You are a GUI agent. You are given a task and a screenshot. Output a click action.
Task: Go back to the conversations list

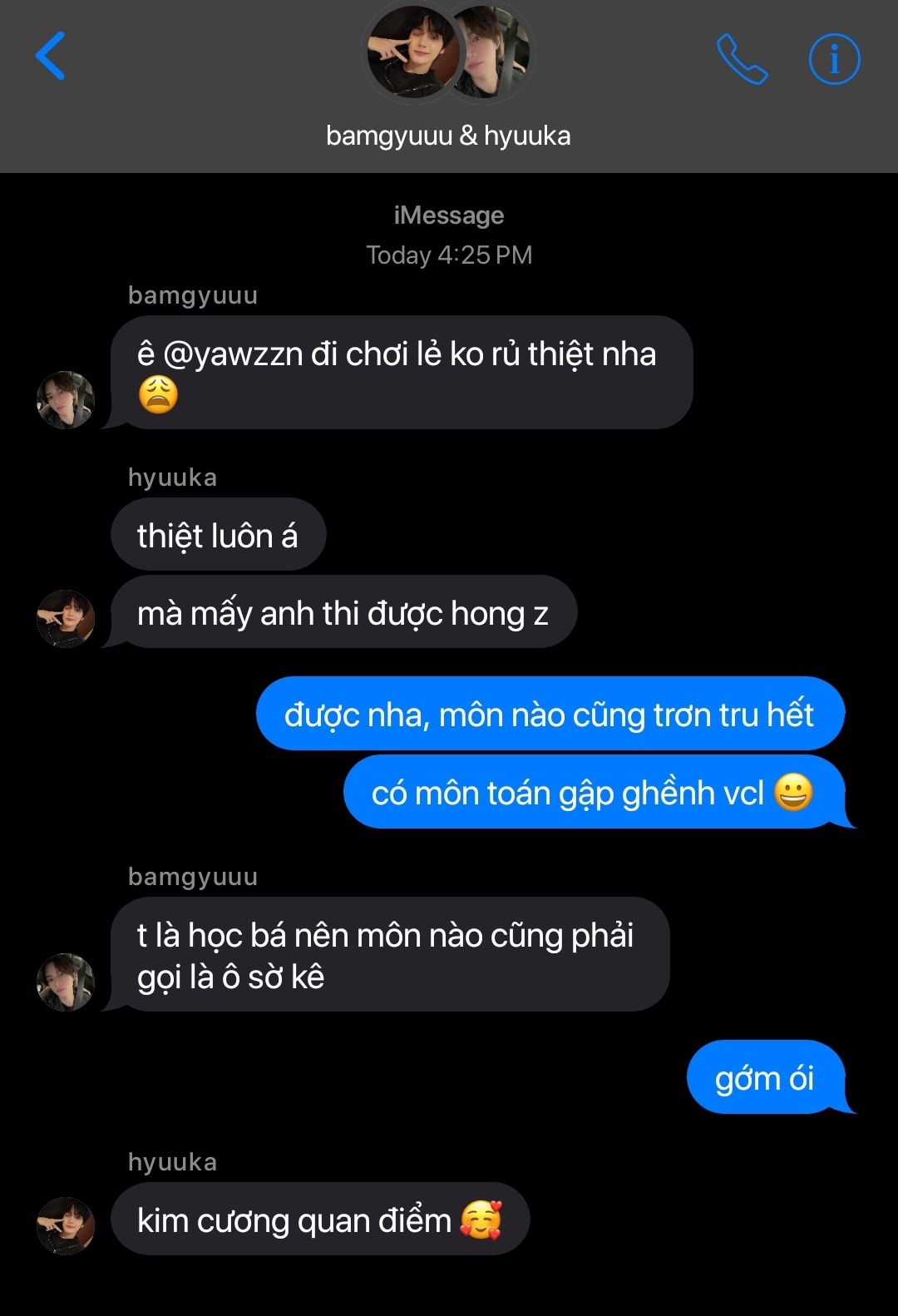51,57
